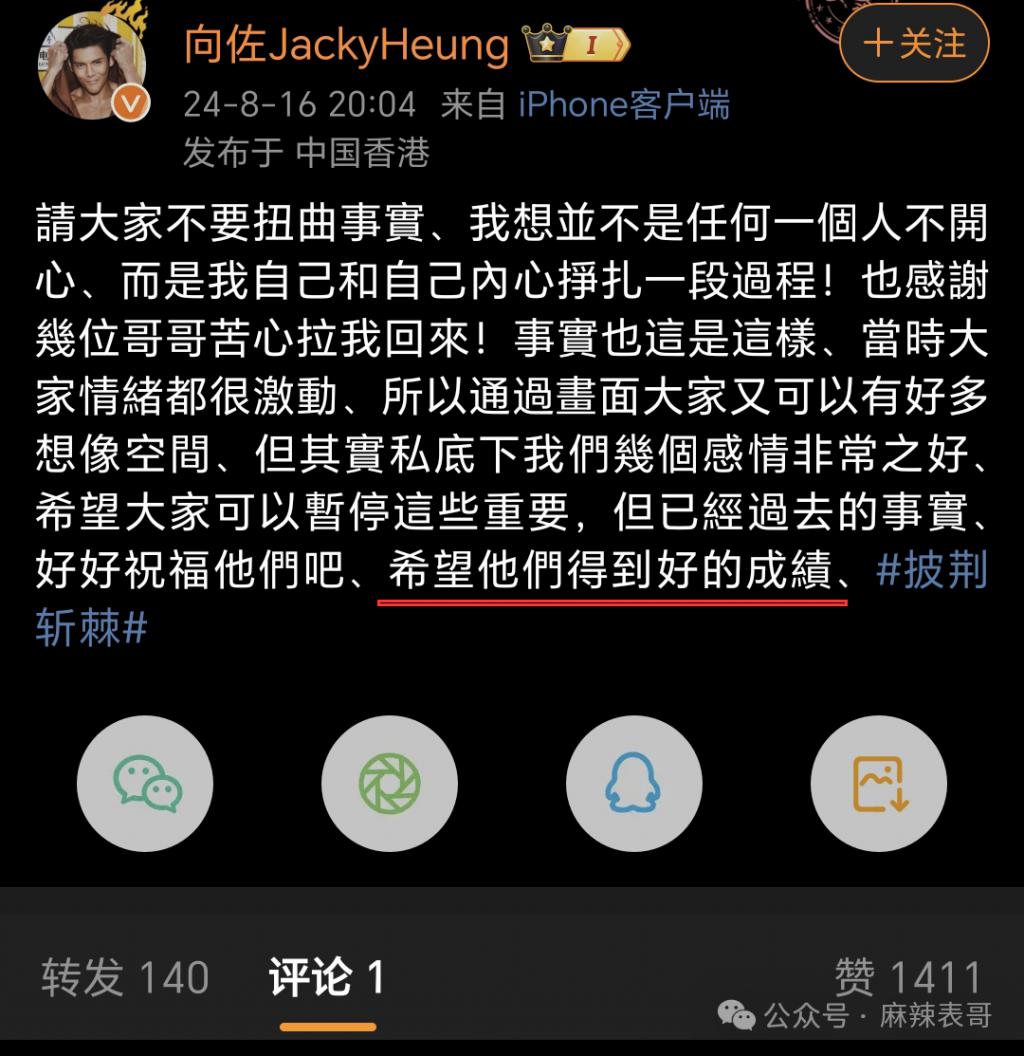Share the post to WeChat

click(x=146, y=783)
